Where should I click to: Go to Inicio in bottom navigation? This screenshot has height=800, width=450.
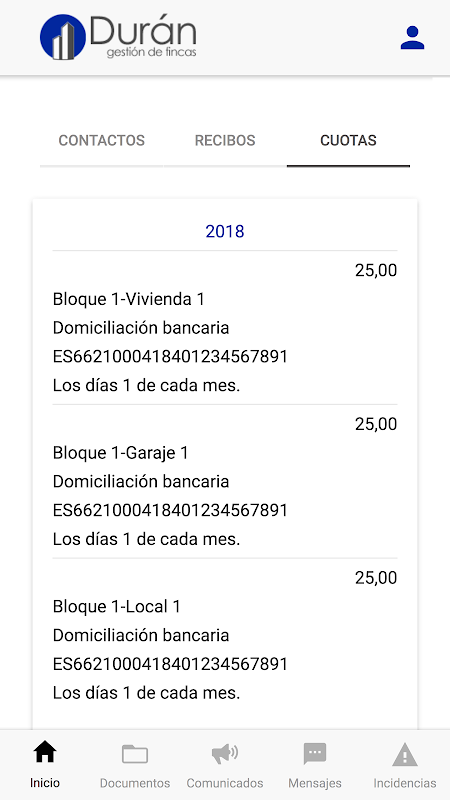(x=45, y=765)
